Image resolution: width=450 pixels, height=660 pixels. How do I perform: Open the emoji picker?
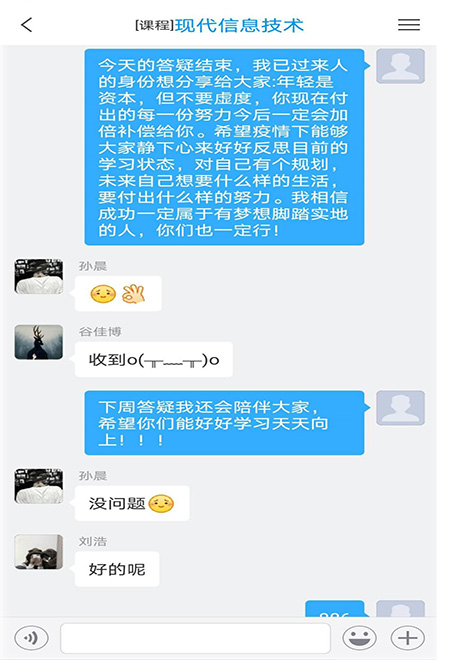coord(359,638)
